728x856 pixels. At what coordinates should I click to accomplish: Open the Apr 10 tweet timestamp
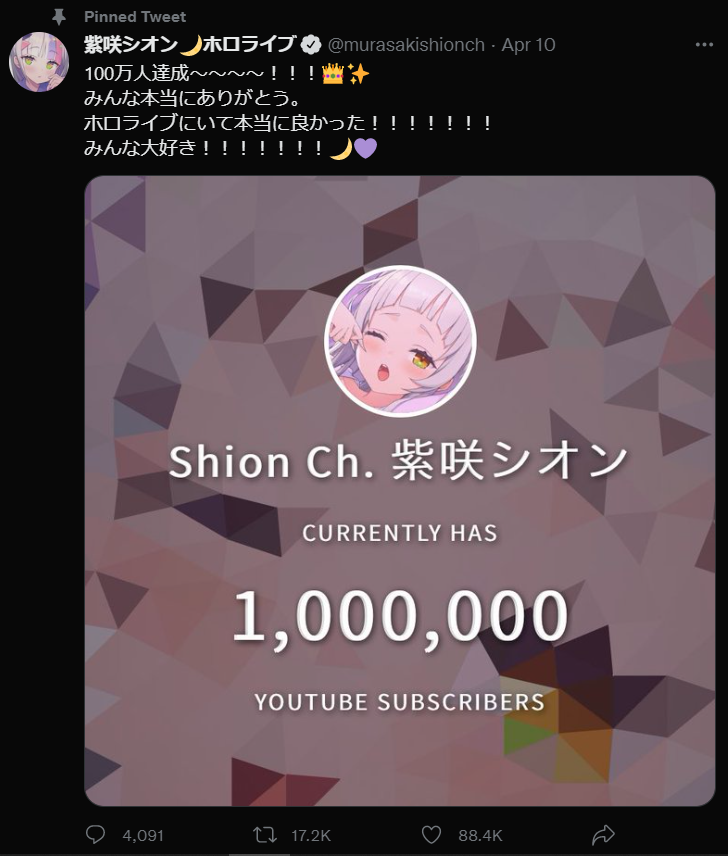pos(528,45)
